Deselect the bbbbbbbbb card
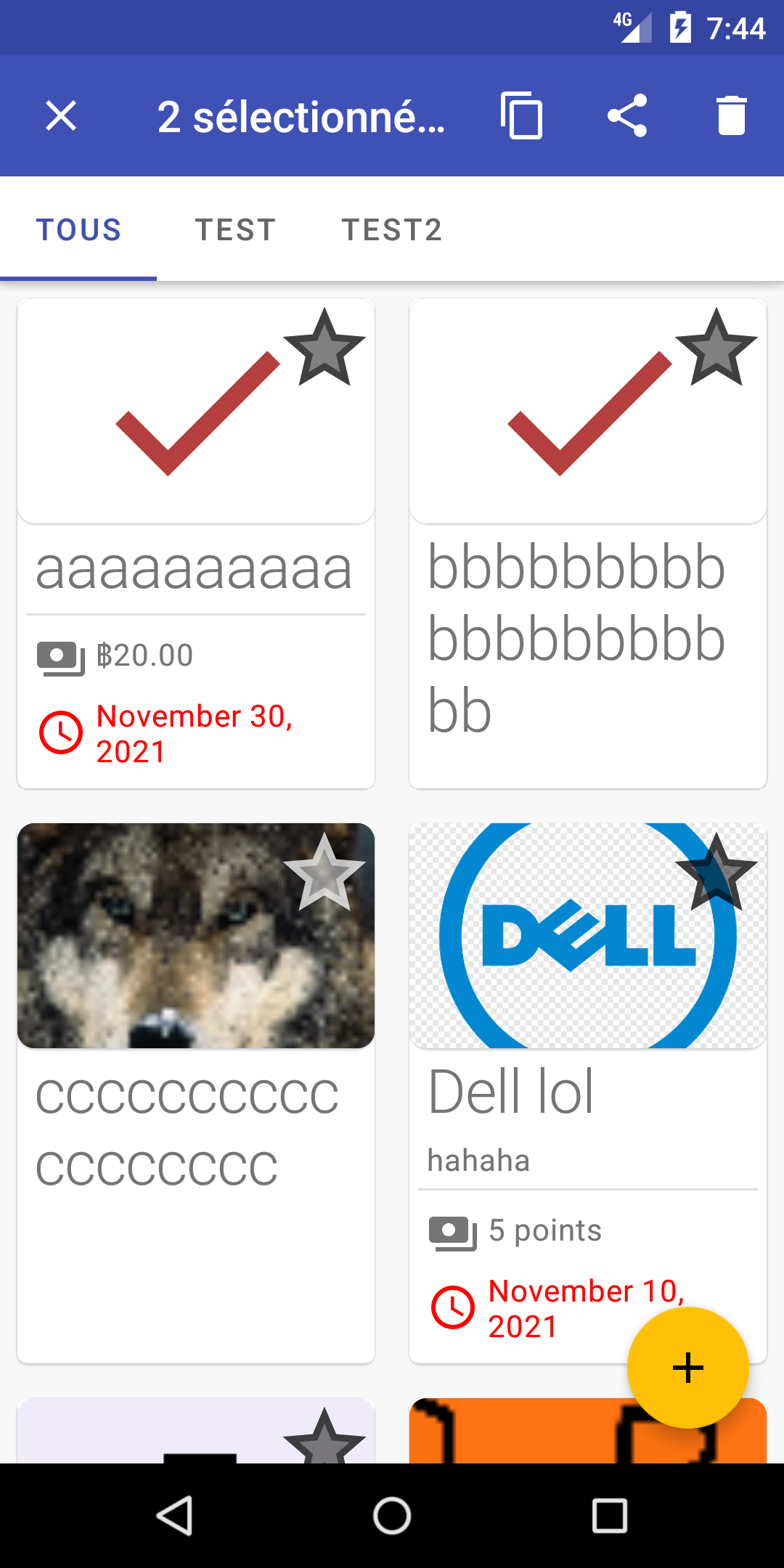The height and width of the screenshot is (1568, 784). [588, 544]
